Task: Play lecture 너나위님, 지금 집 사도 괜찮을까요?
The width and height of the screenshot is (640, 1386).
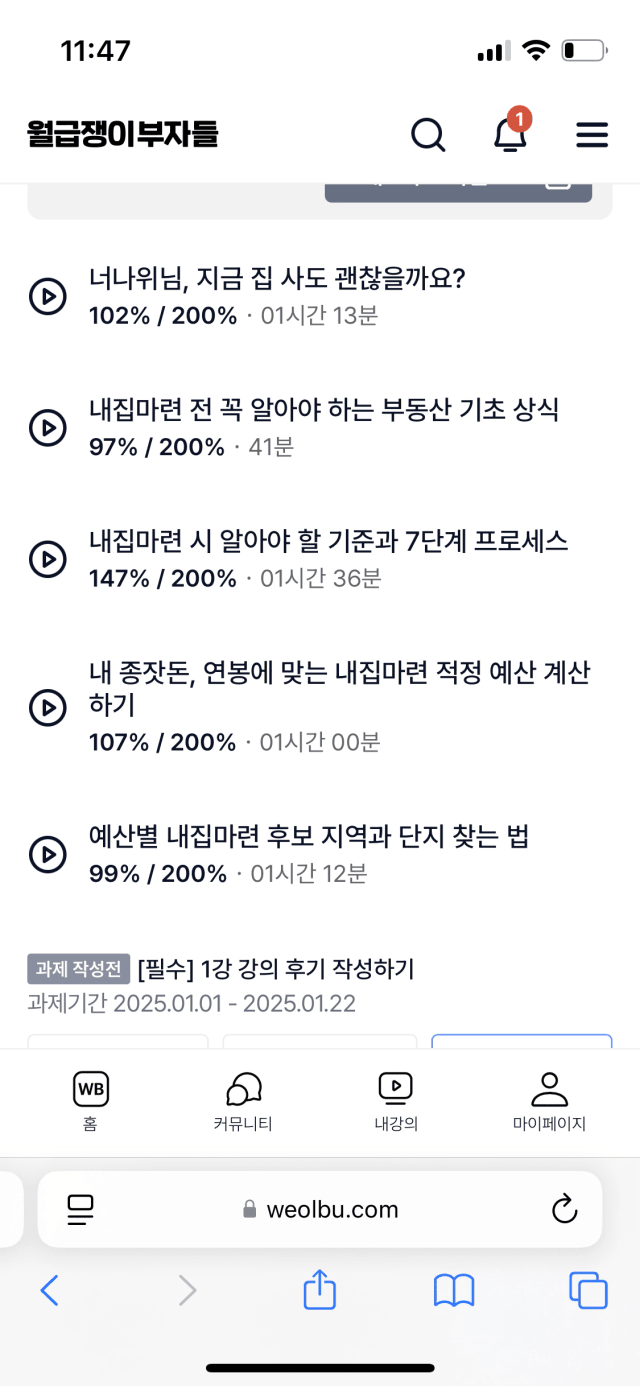Action: point(47,296)
